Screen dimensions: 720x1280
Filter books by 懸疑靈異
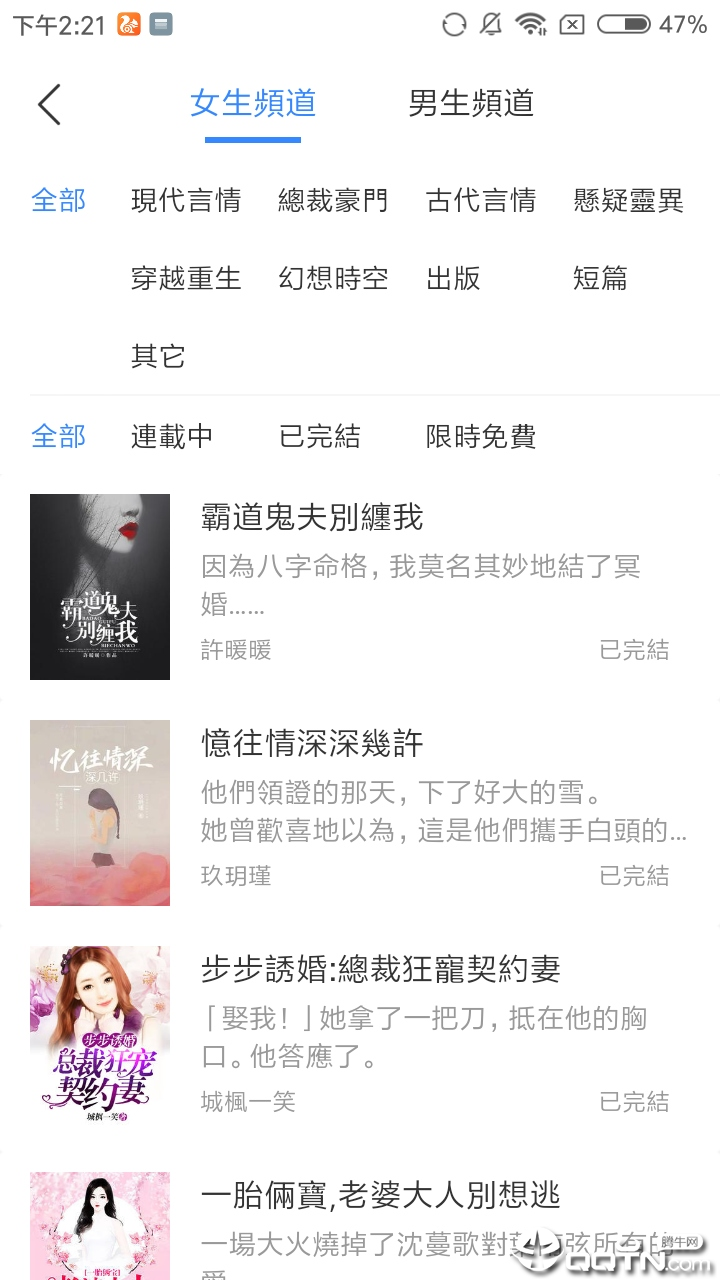pyautogui.click(x=629, y=200)
